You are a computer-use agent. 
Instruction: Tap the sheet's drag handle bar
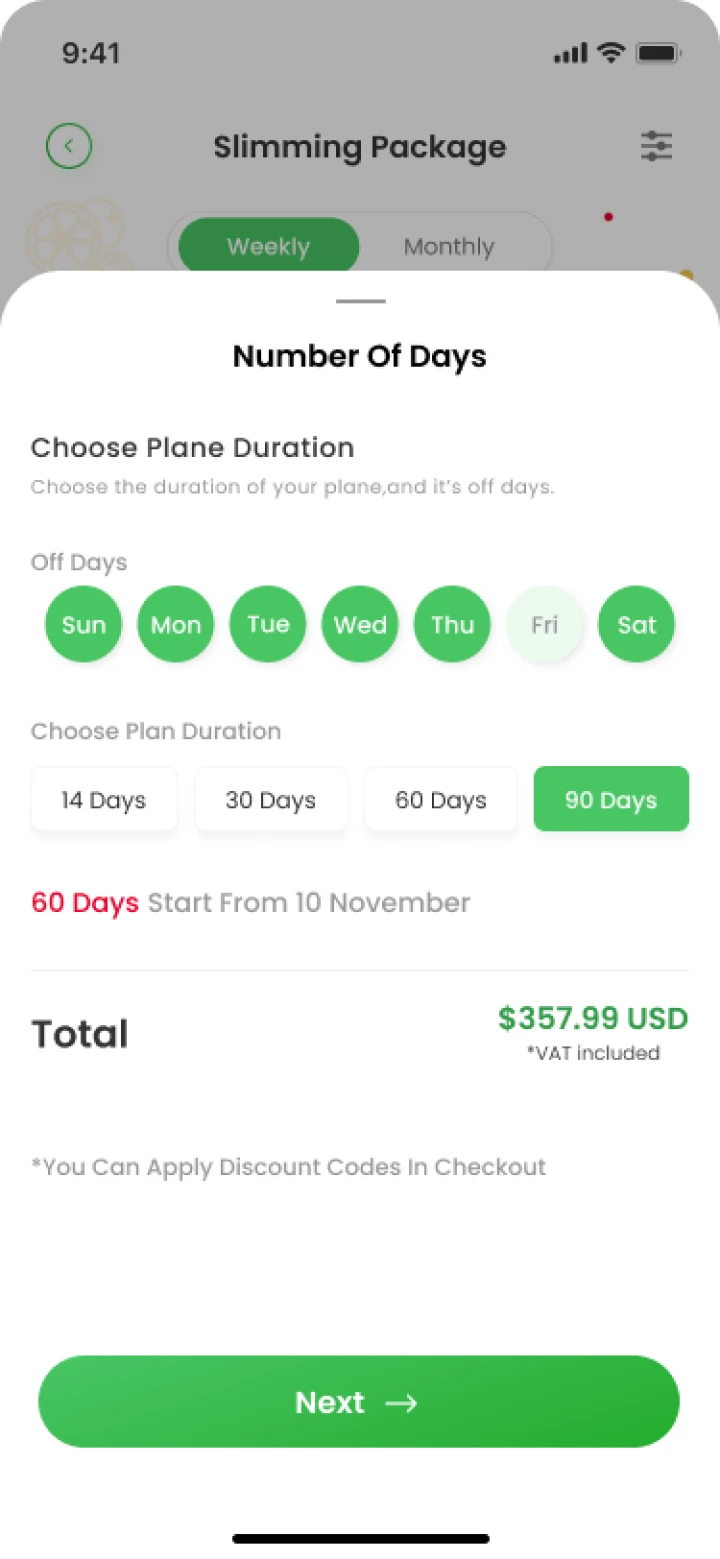coord(360,301)
